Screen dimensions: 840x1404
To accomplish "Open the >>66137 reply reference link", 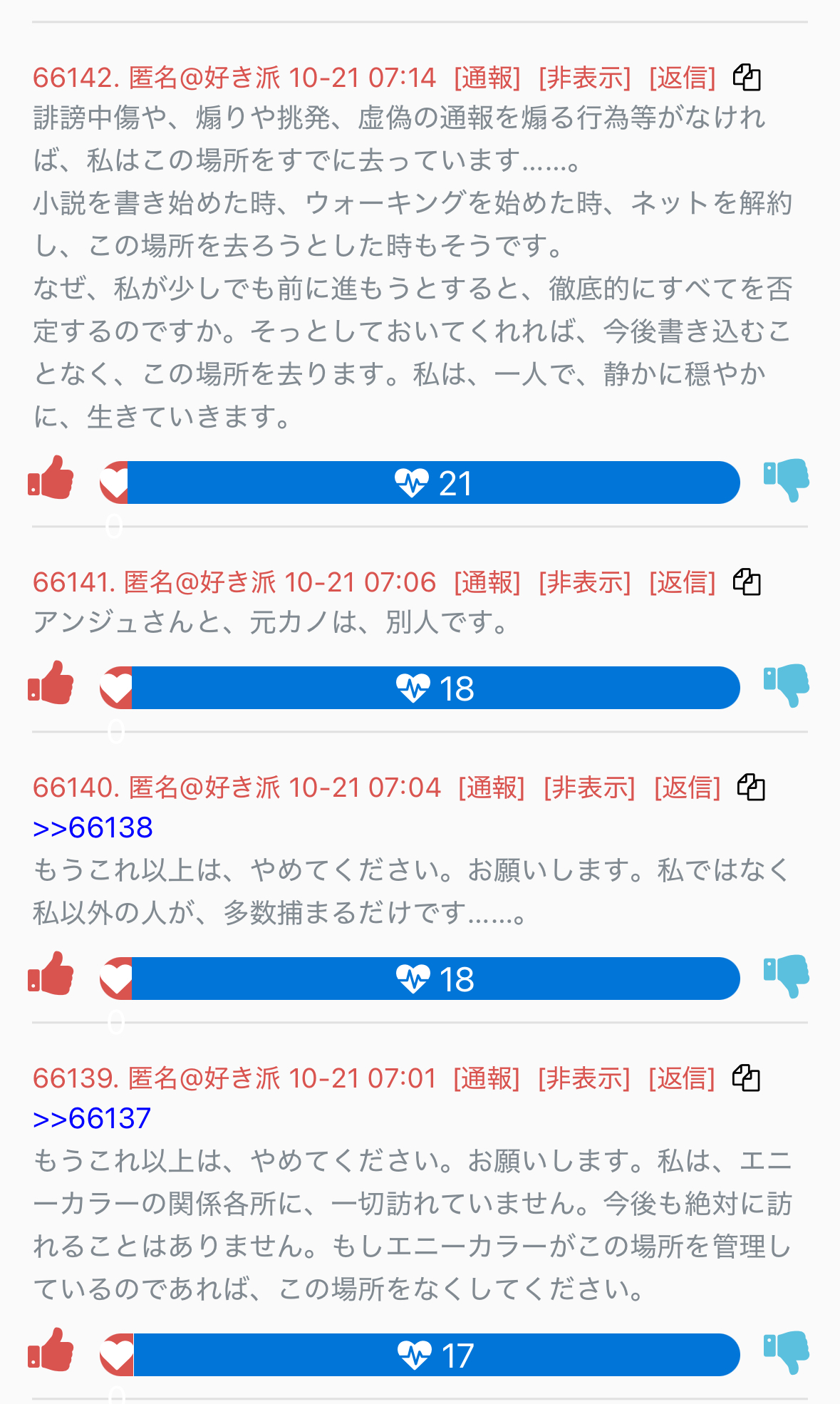I will click(92, 1118).
